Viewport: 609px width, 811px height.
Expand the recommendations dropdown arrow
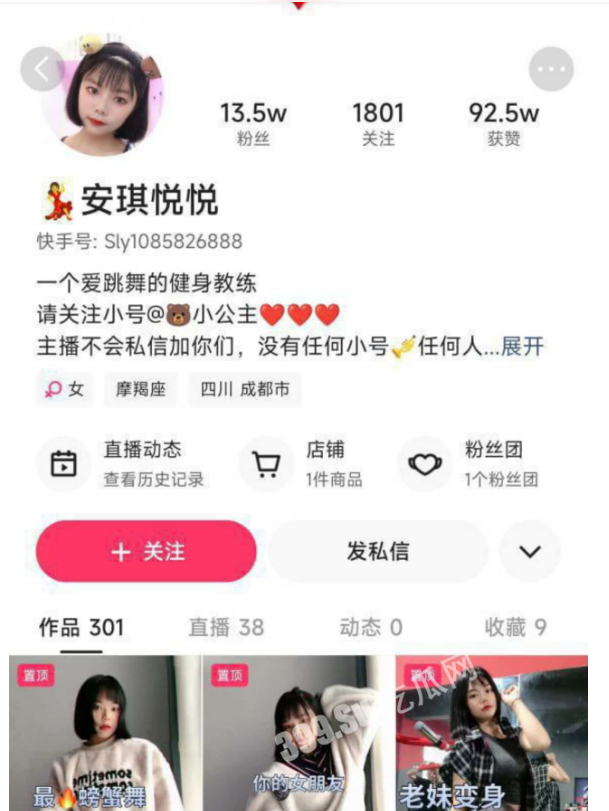point(530,551)
